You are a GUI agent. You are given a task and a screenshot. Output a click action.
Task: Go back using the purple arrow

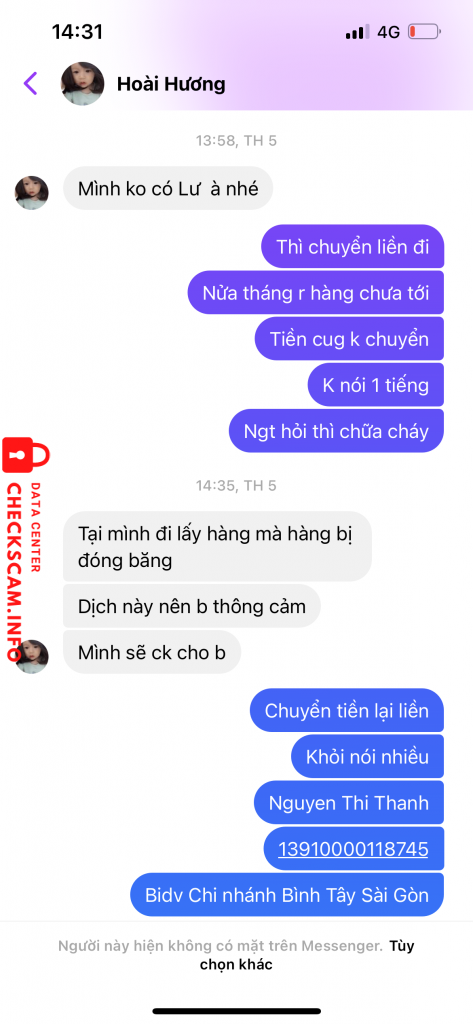[x=31, y=84]
